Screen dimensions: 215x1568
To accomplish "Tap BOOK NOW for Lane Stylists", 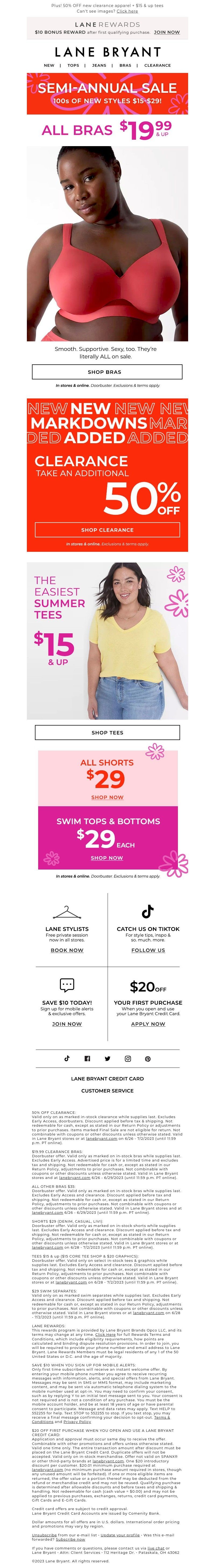I will (x=67, y=950).
